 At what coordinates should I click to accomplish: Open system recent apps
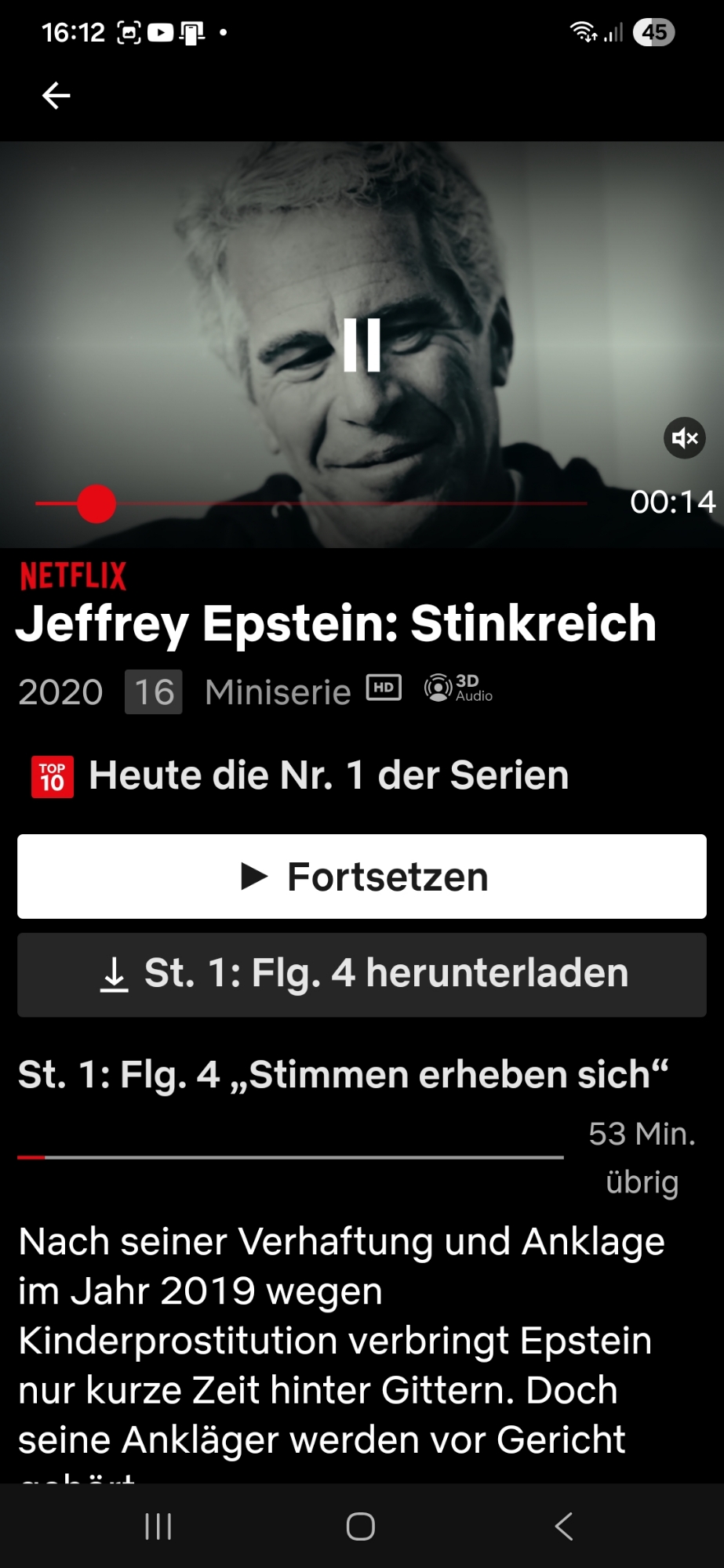click(x=158, y=1526)
